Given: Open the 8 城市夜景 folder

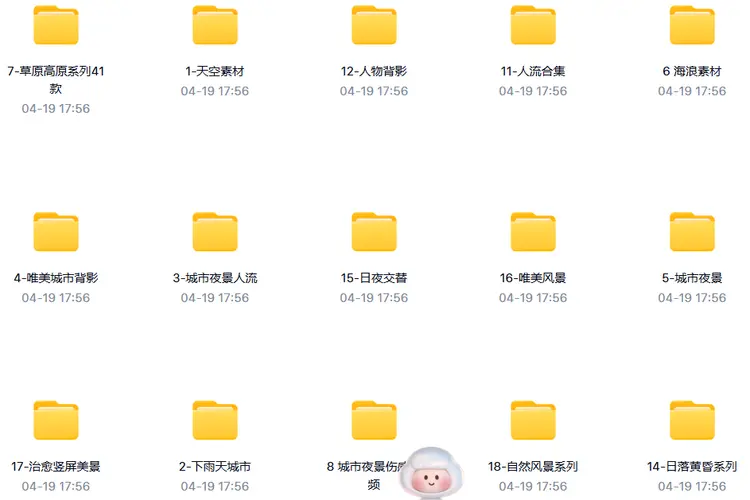Looking at the screenshot, I should tap(374, 421).
